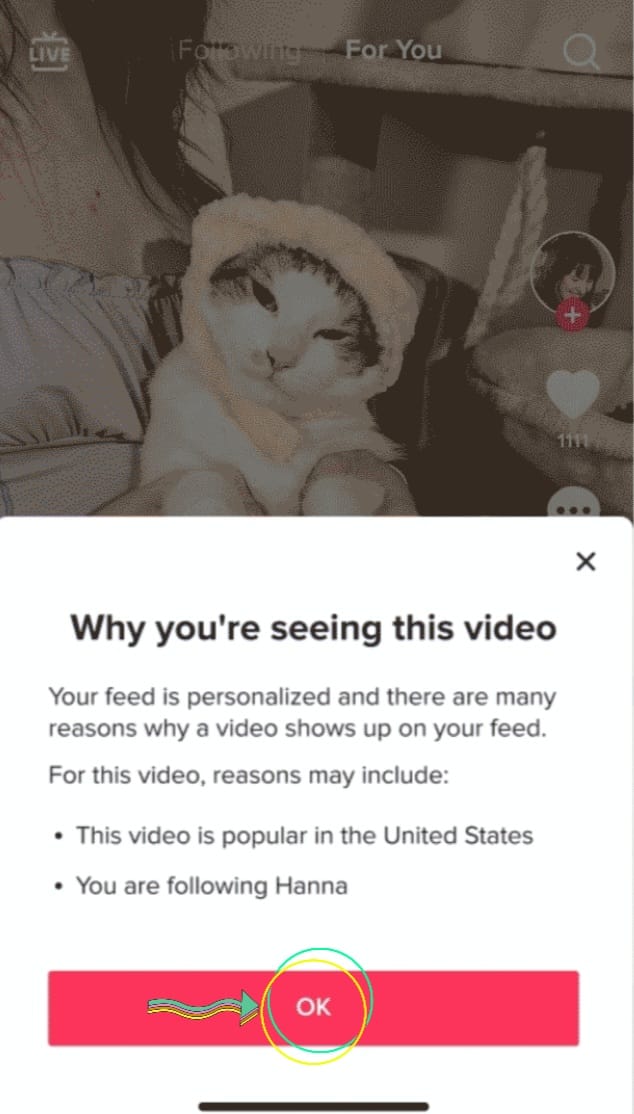The height and width of the screenshot is (1114, 634).
Task: Close the 'Why you're seeing this video' sheet
Action: click(586, 561)
